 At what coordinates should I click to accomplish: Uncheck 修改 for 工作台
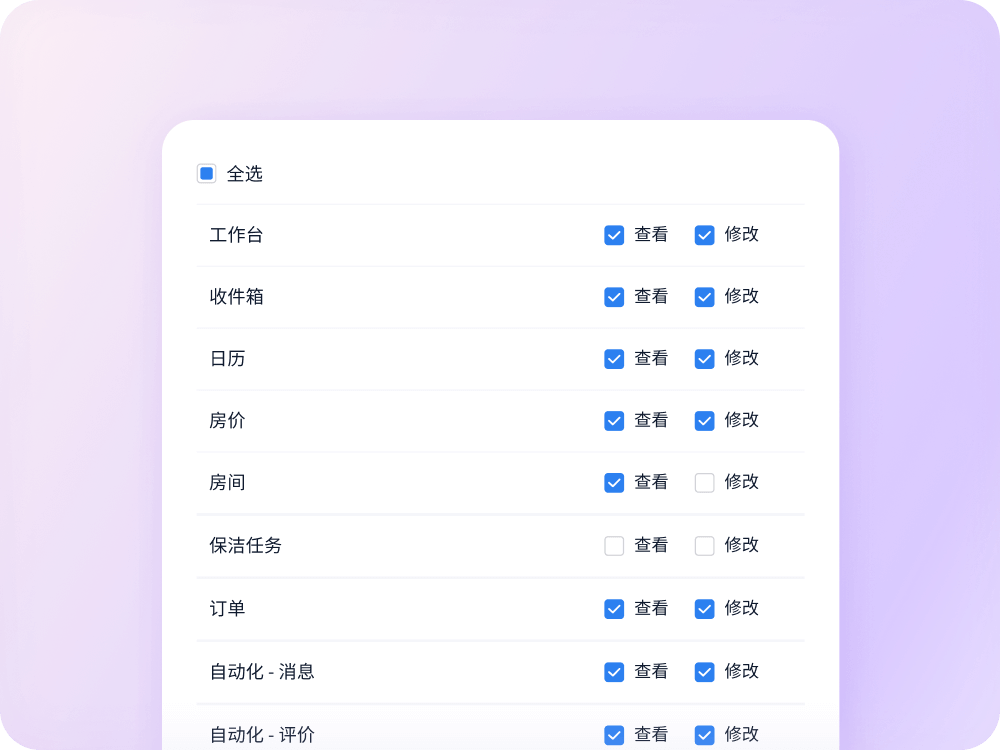point(705,235)
